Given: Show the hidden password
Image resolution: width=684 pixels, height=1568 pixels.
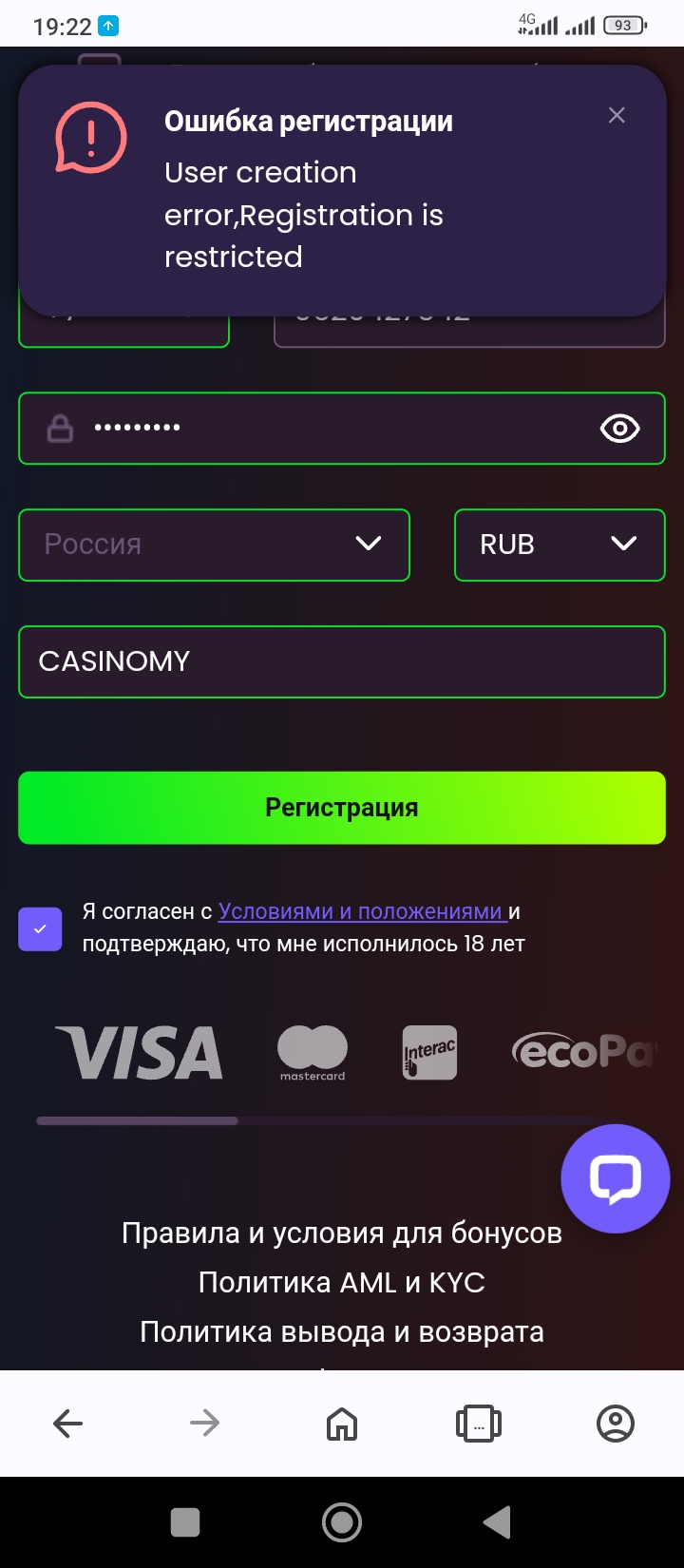Looking at the screenshot, I should click(x=619, y=429).
